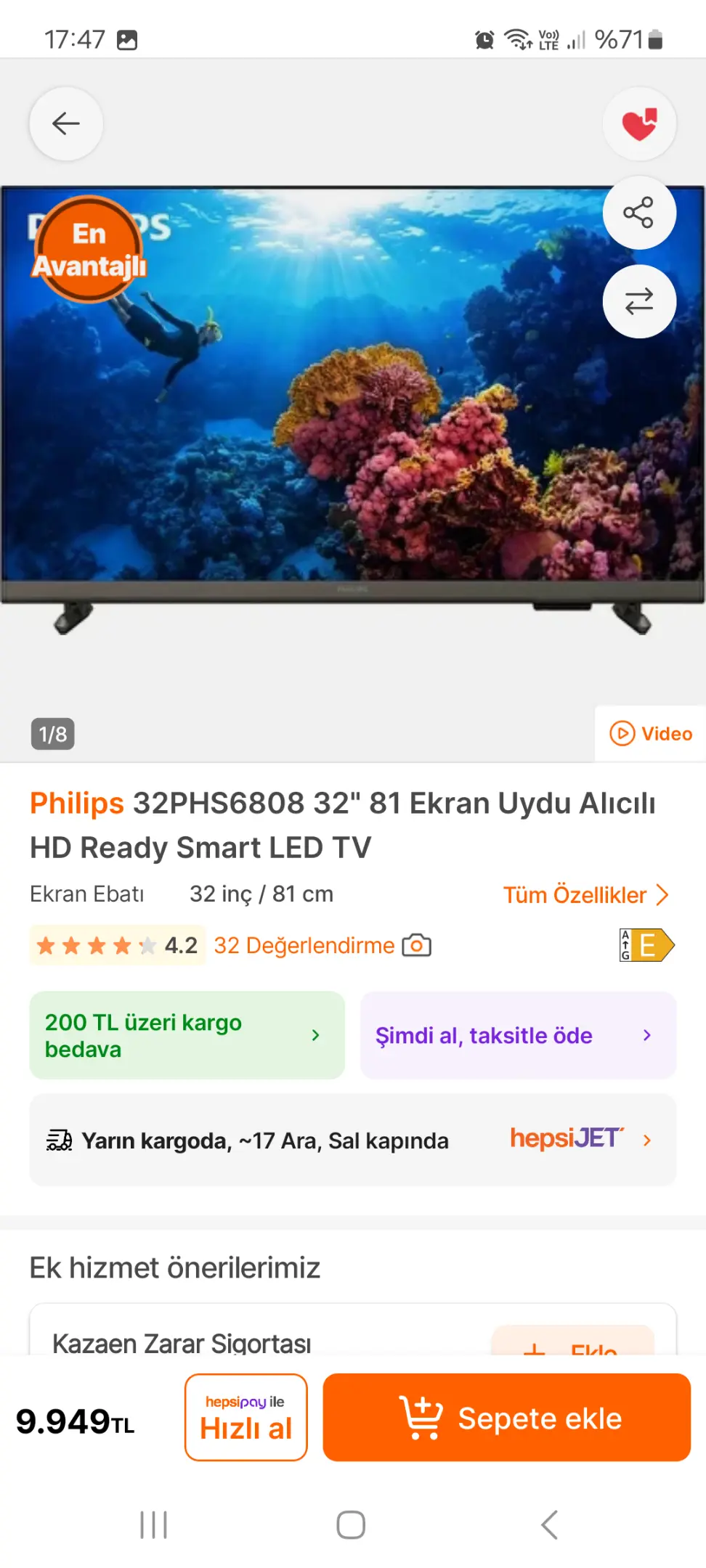Open the 32 Değerlendirme reviews
This screenshot has width=706, height=1568.
(x=322, y=945)
